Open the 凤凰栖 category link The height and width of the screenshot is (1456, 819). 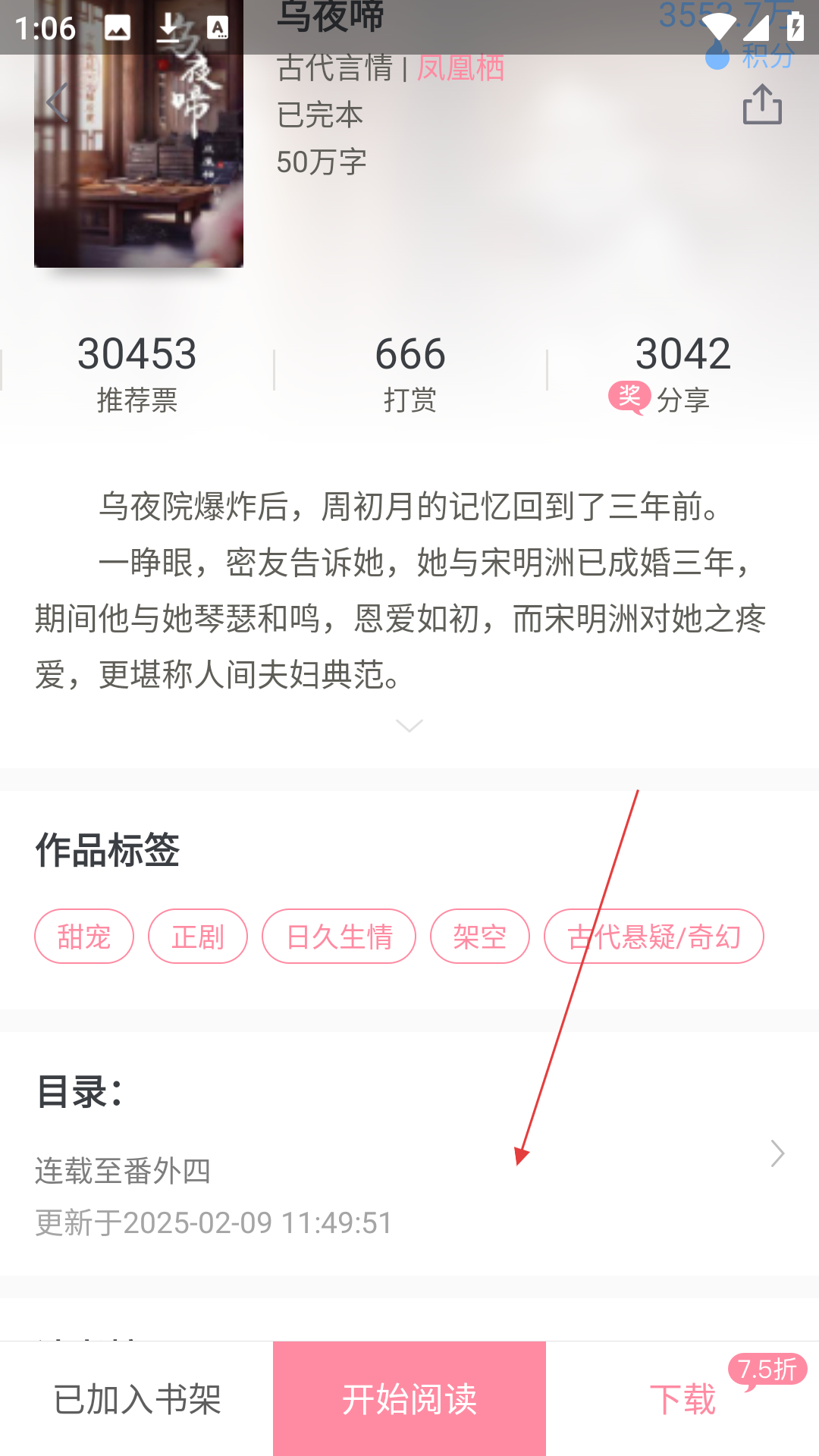(460, 68)
